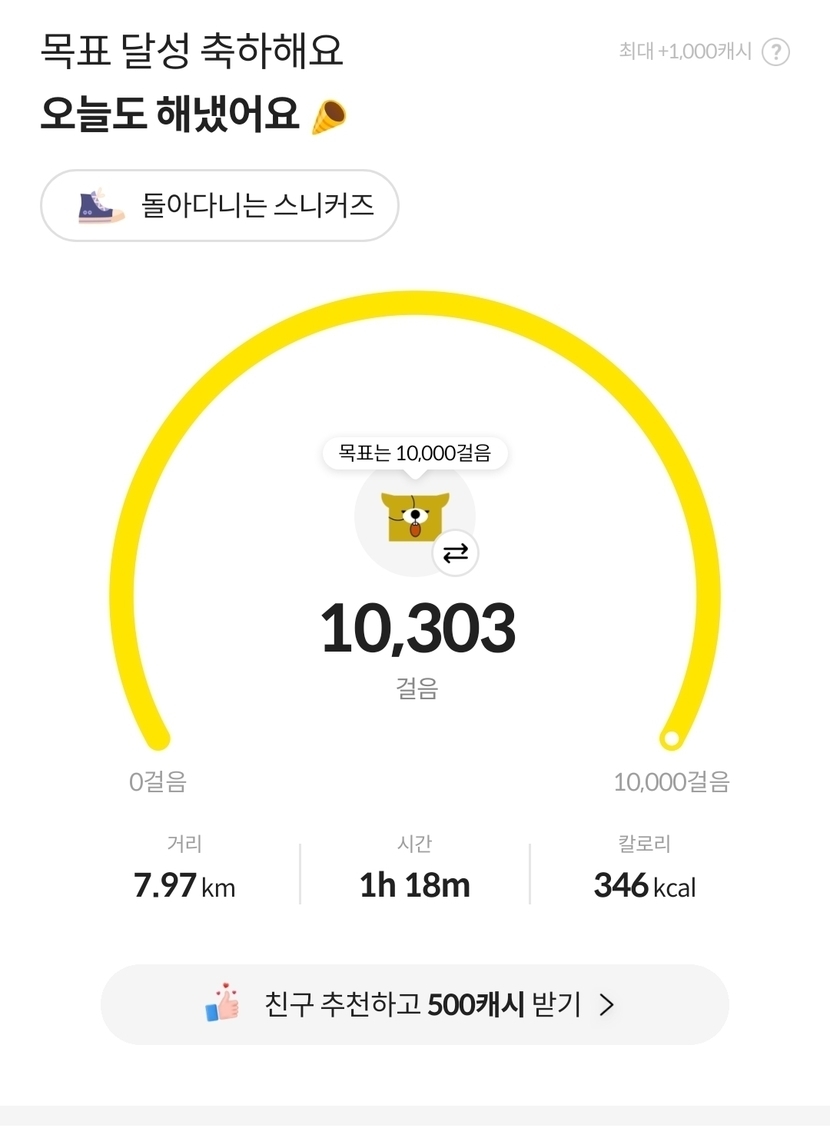Open 친구 추천하고 500캐시 받기 banner
This screenshot has width=830, height=1128.
[x=414, y=1004]
